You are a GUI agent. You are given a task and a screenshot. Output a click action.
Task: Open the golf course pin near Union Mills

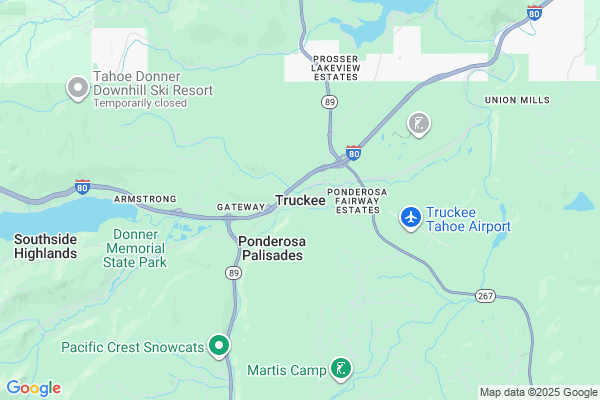click(420, 124)
